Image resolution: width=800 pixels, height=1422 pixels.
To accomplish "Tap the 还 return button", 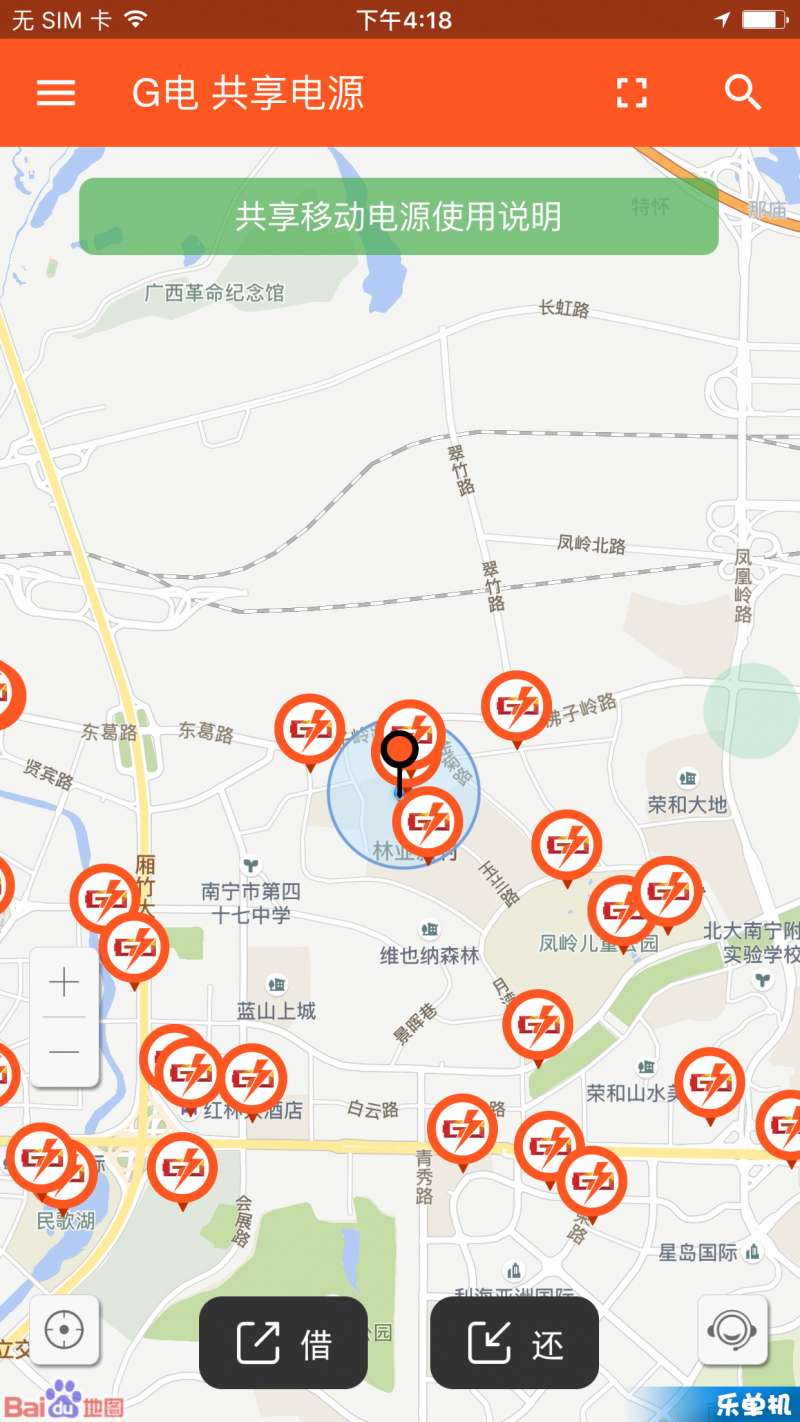I will [x=514, y=1343].
